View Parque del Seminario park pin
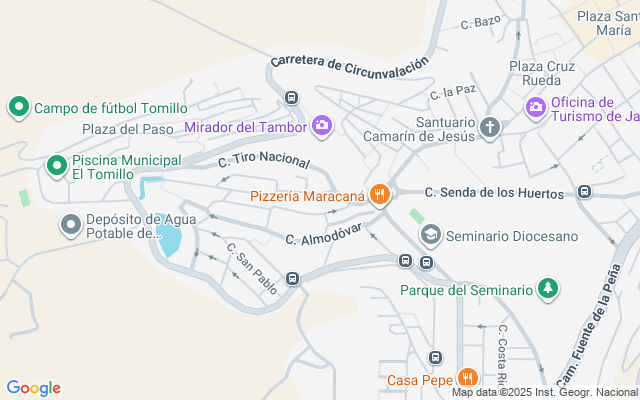The width and height of the screenshot is (640, 400). [x=547, y=290]
